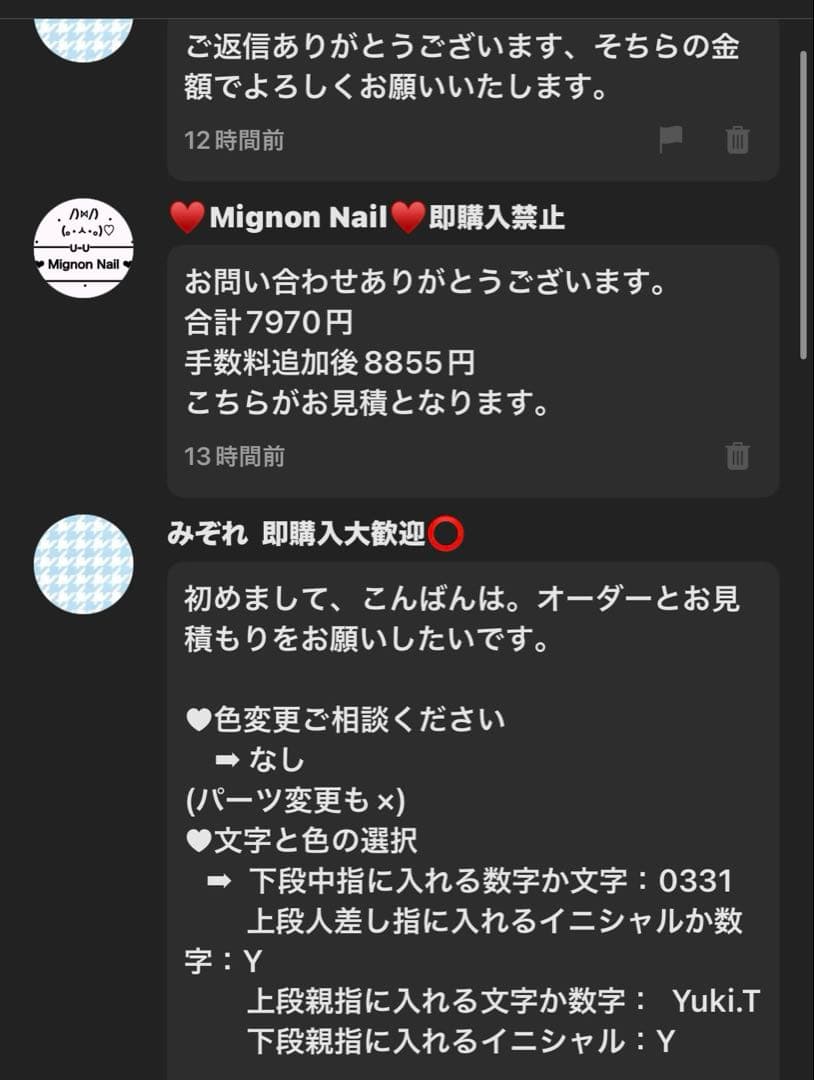Viewport: 814px width, 1080px height.
Task: Click the trash icon on the price estimate message
Action: tap(738, 458)
